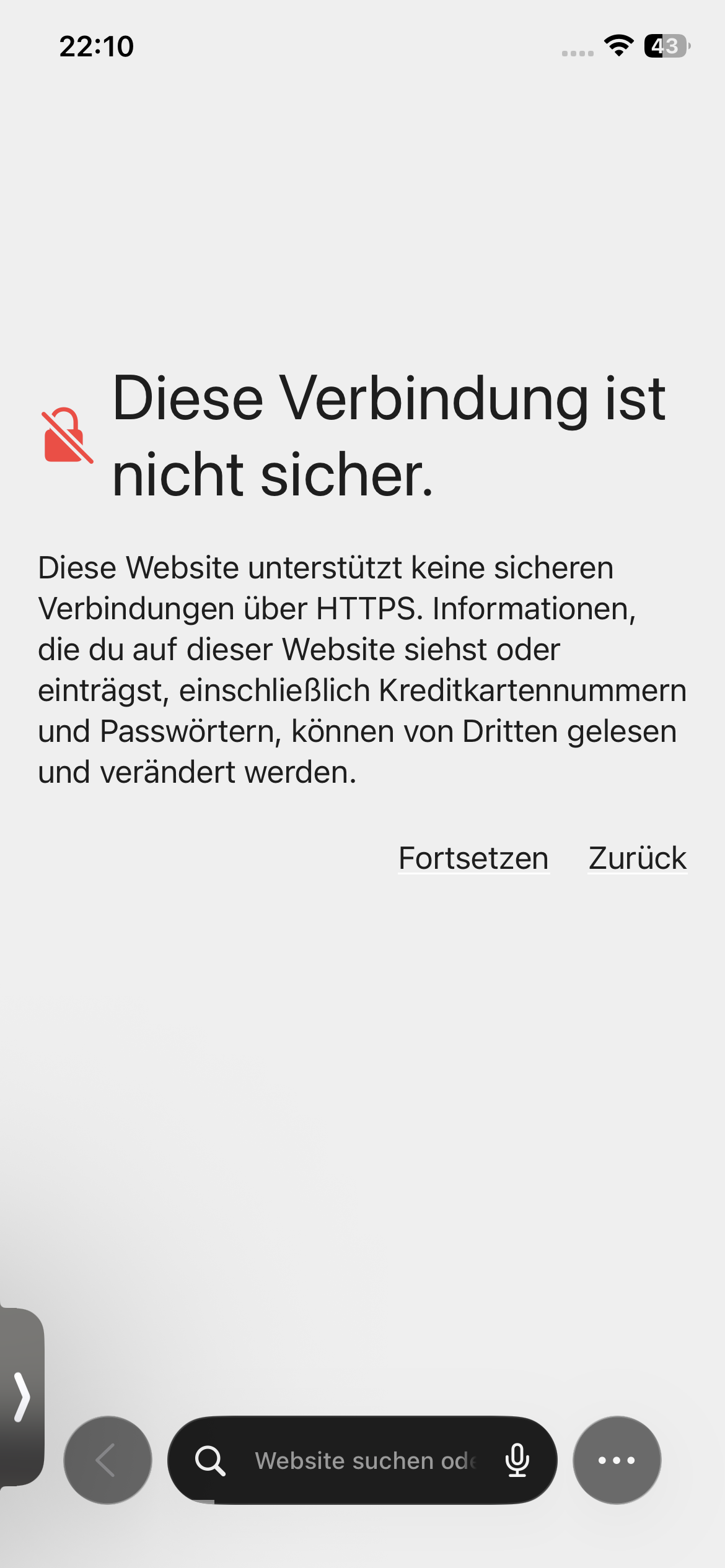Go back via the Zurück link
The height and width of the screenshot is (1568, 725).
637,858
